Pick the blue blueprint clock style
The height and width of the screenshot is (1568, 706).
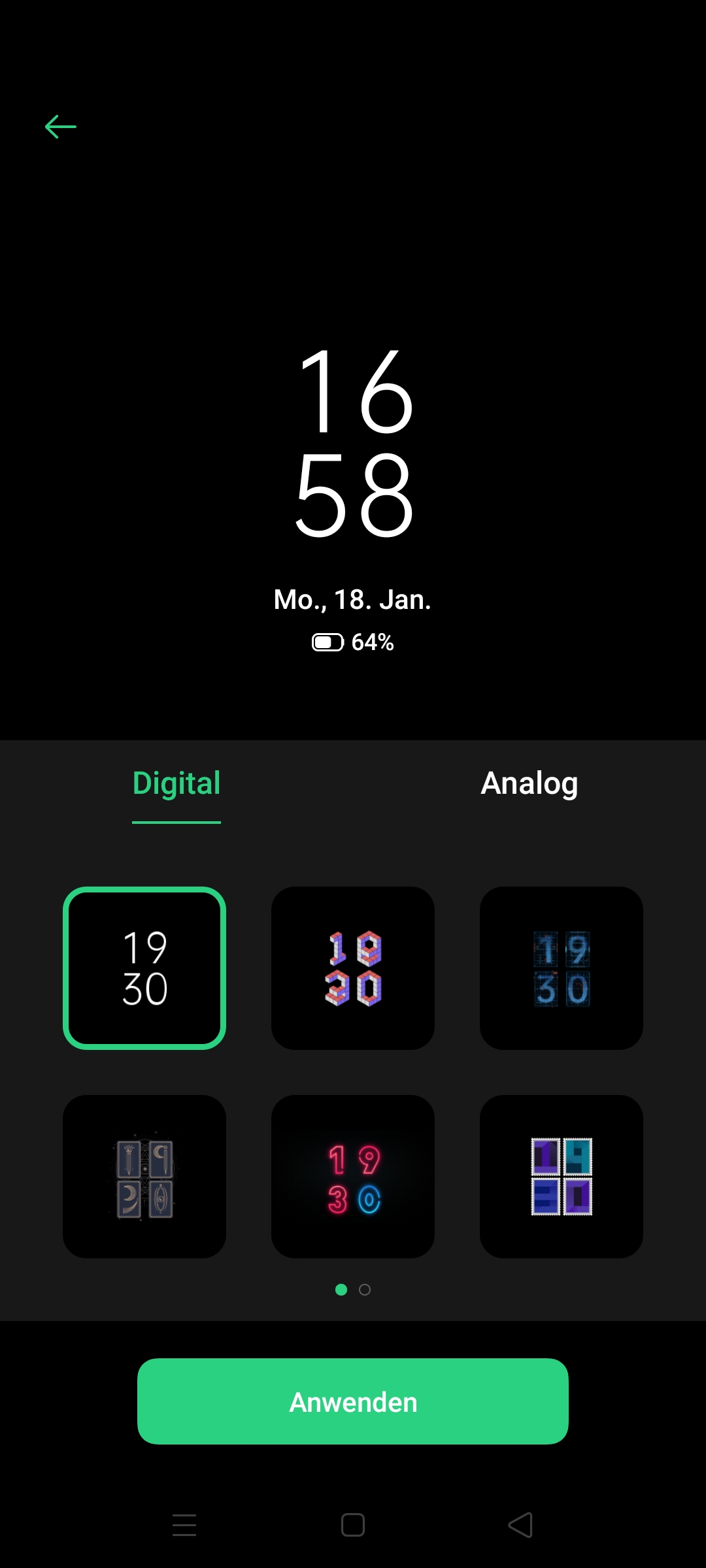point(561,968)
